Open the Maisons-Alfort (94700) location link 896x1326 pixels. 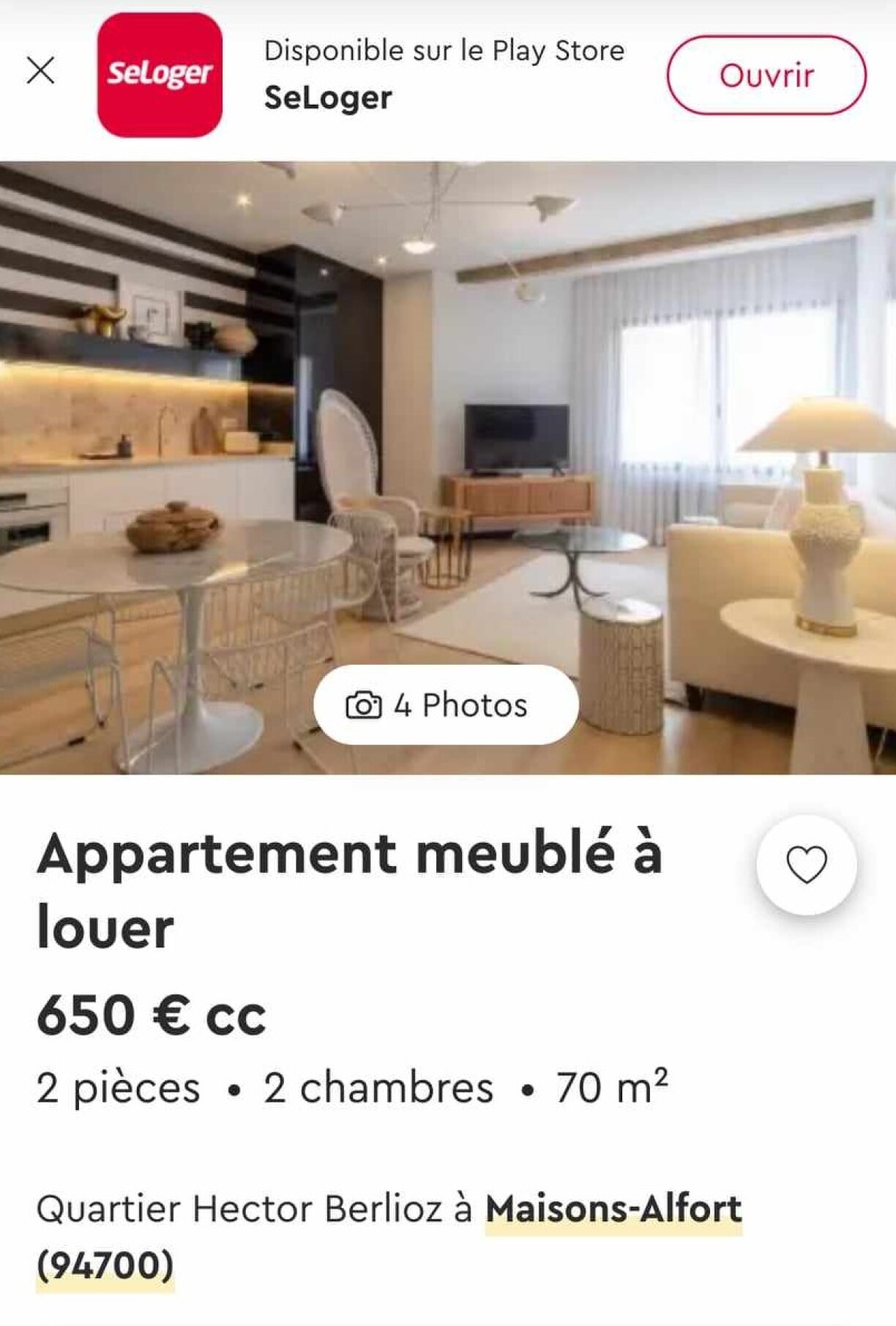point(613,1209)
